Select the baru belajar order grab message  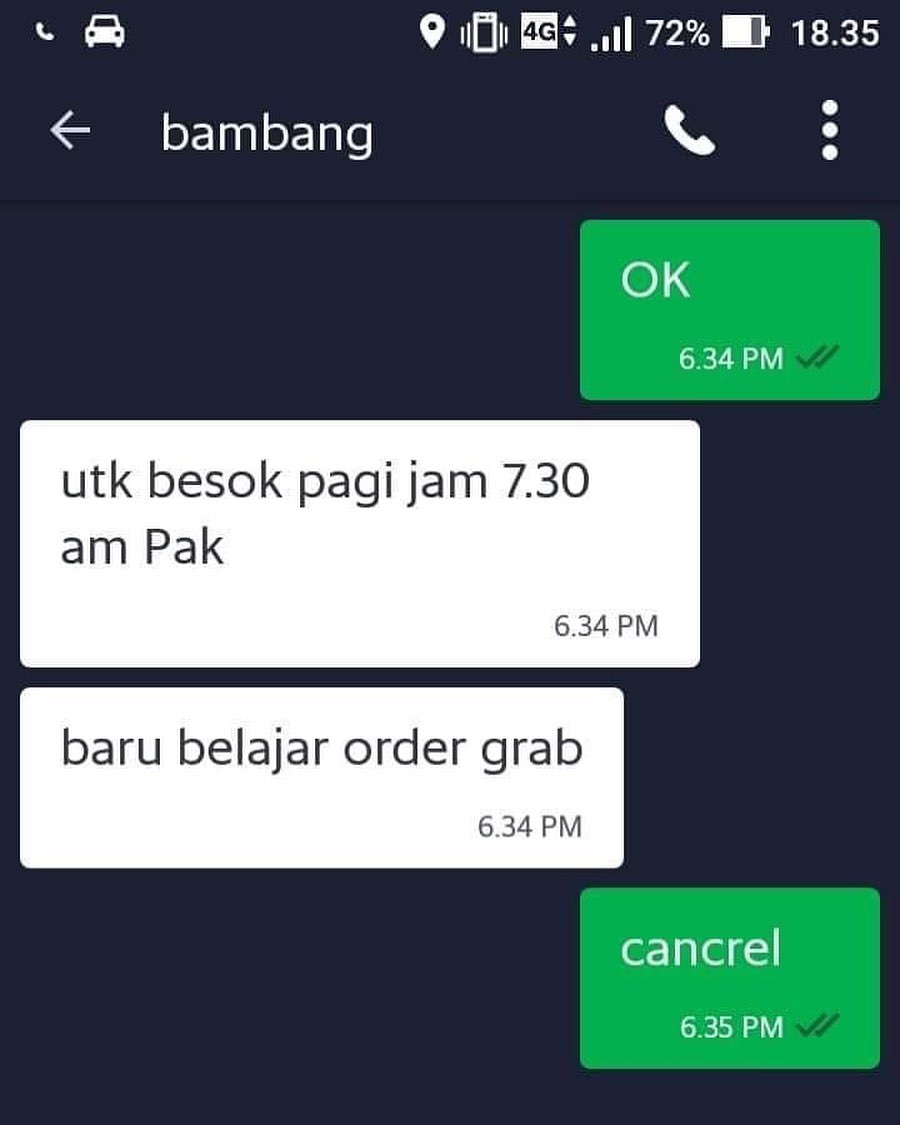click(x=320, y=778)
